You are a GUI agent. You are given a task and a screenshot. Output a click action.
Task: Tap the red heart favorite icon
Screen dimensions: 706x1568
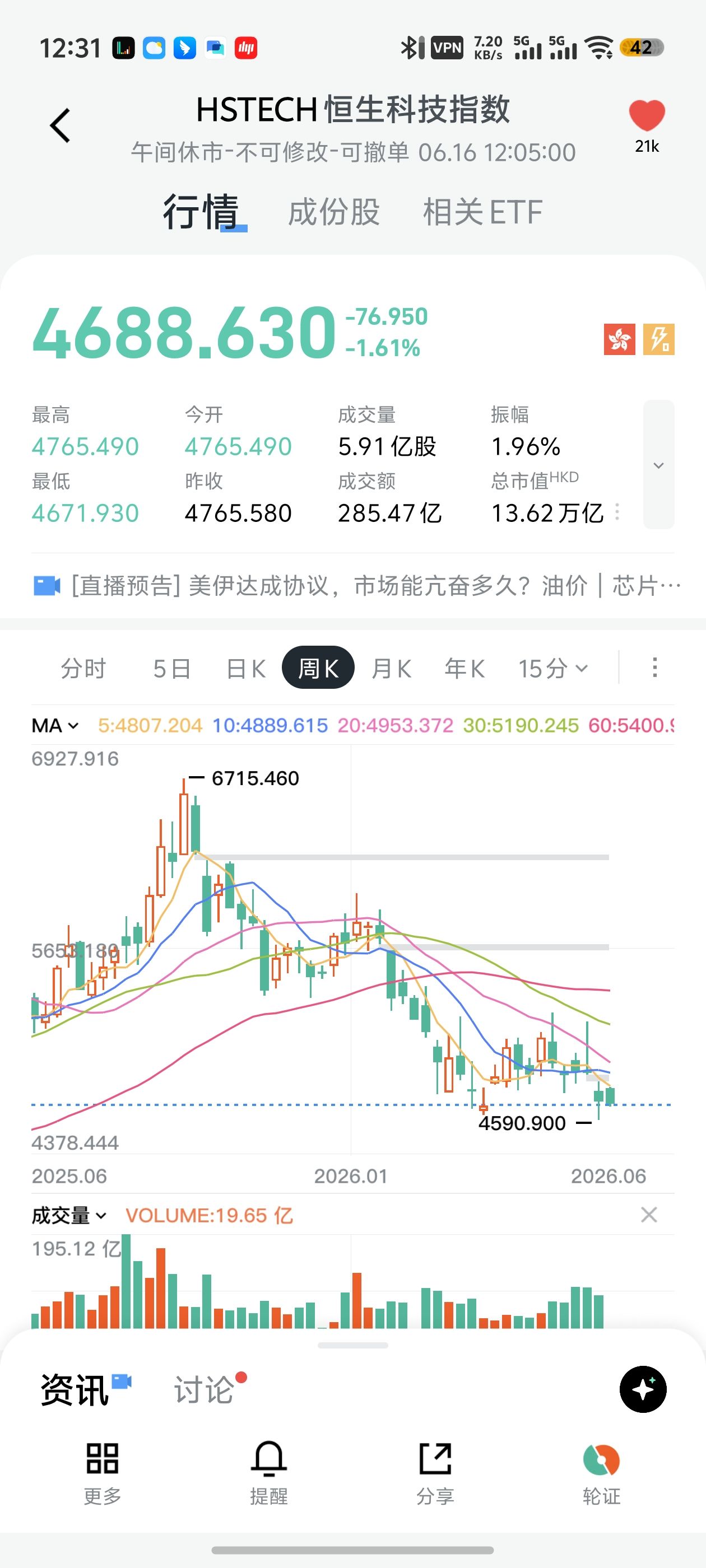tap(646, 115)
